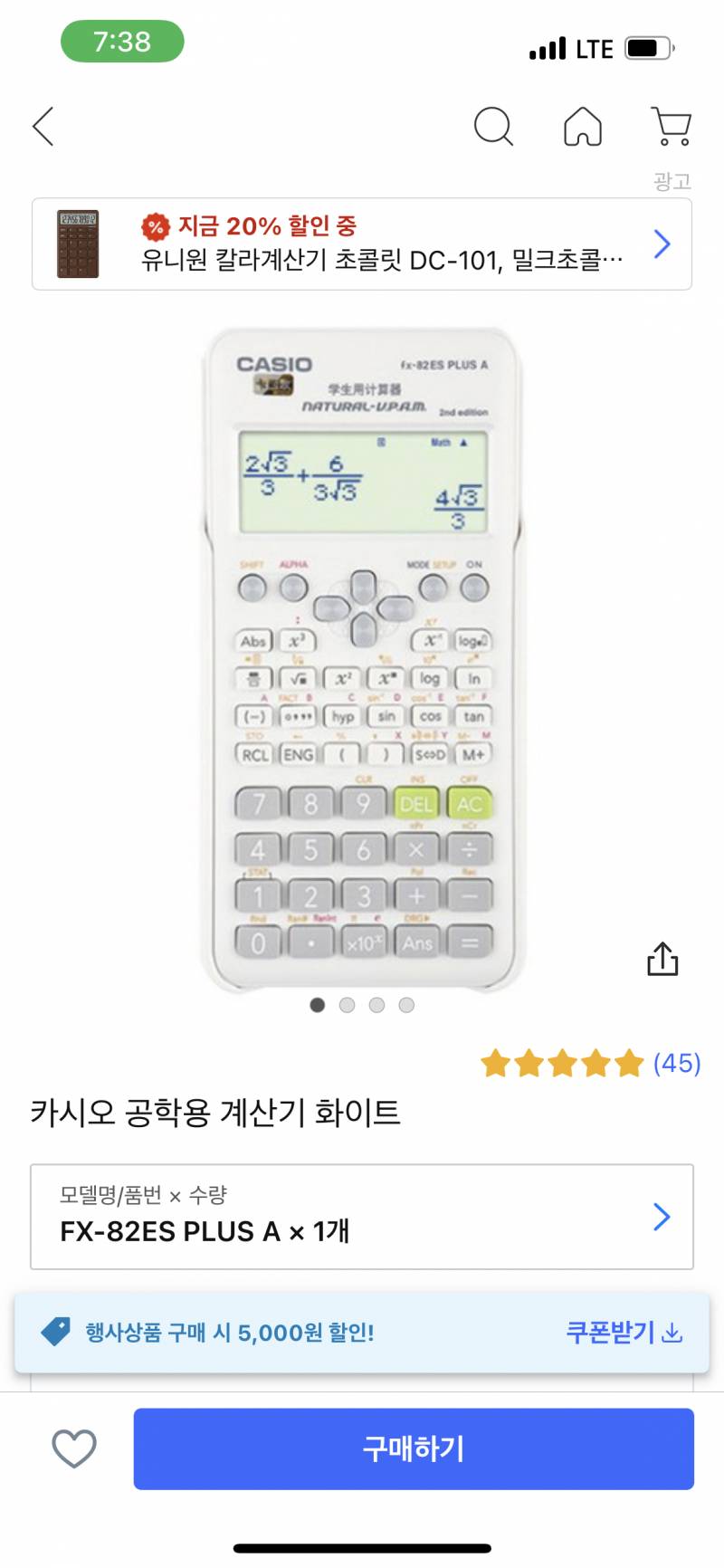Tap the blue coupon tag icon
Image resolution: width=724 pixels, height=1568 pixels.
[x=56, y=1332]
